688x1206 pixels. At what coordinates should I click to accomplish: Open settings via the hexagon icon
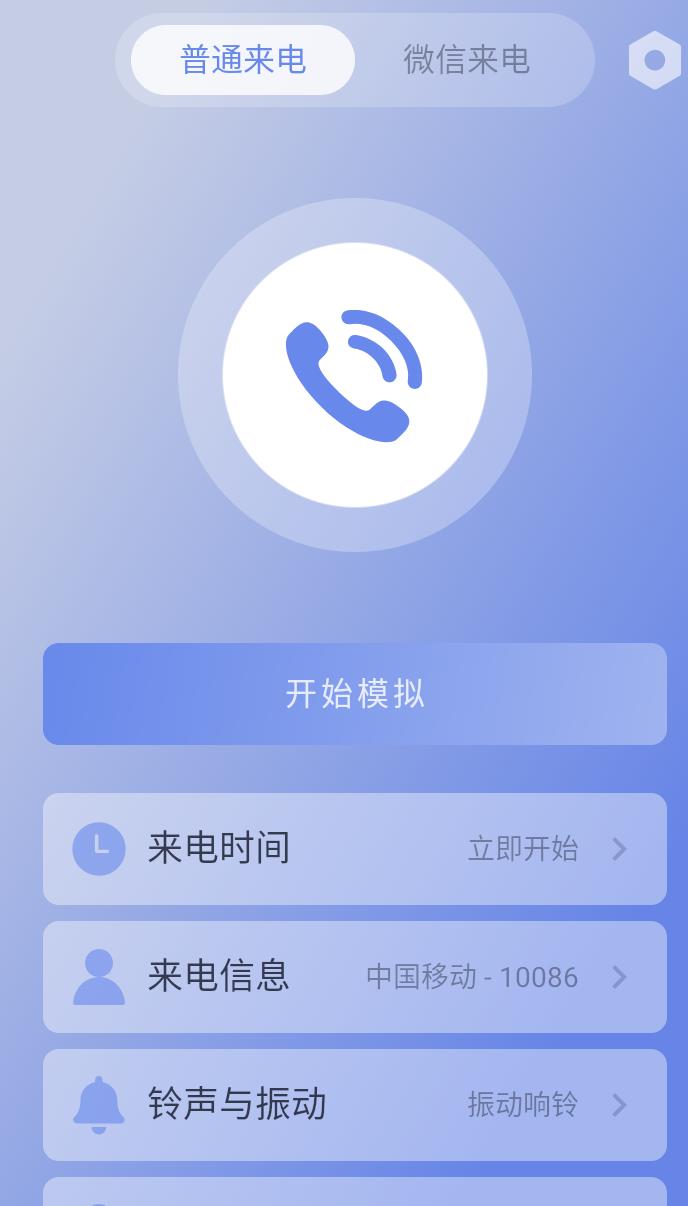tap(655, 60)
